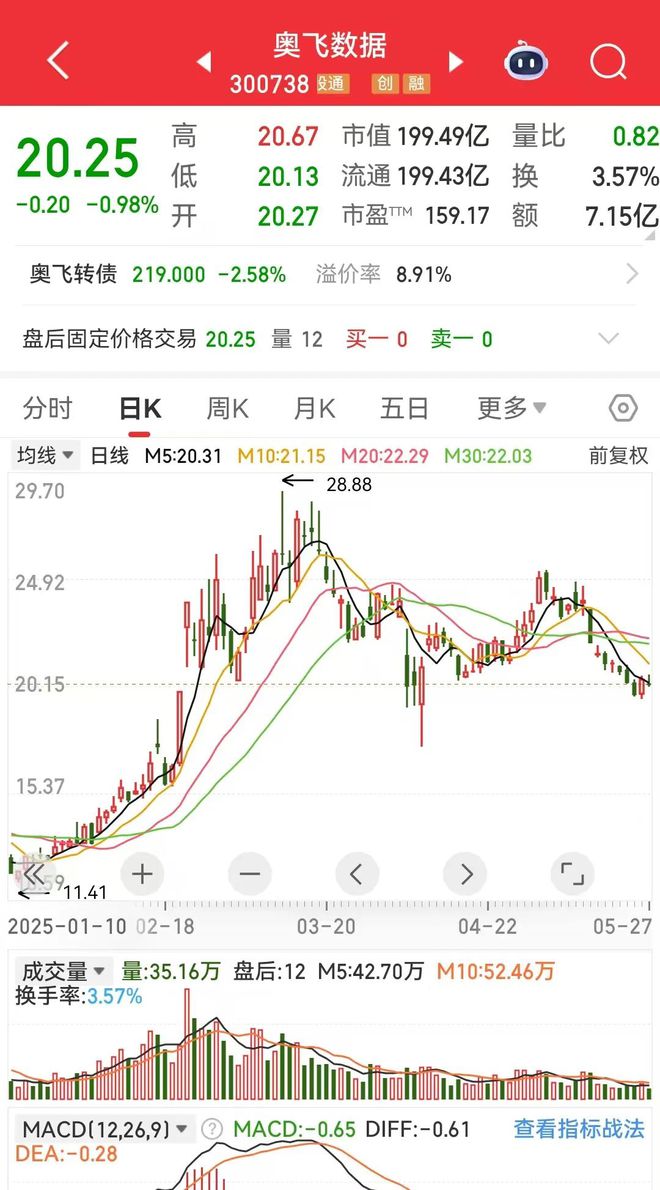
Task: Open stock search
Action: point(608,61)
